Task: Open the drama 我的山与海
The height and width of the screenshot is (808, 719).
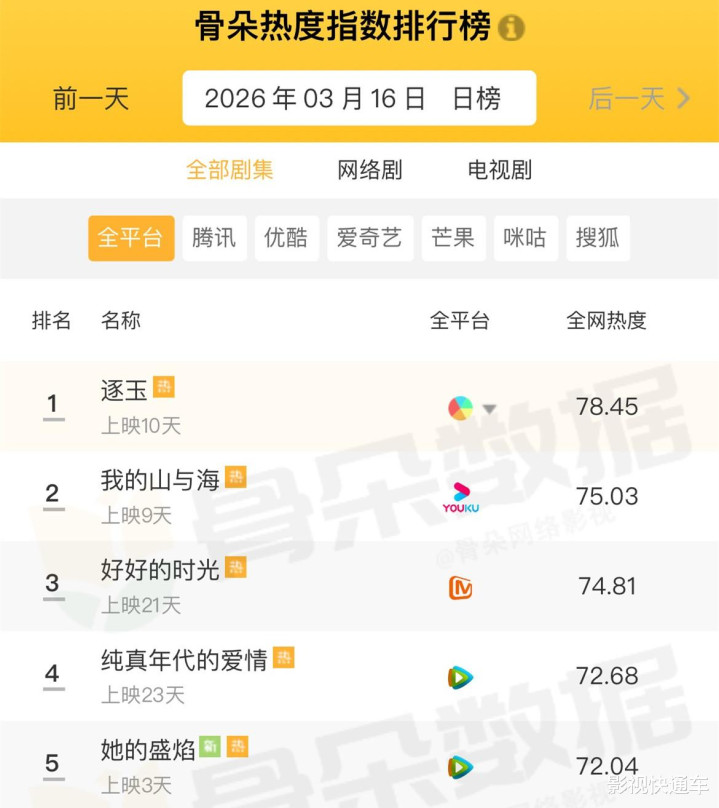Action: (160, 480)
